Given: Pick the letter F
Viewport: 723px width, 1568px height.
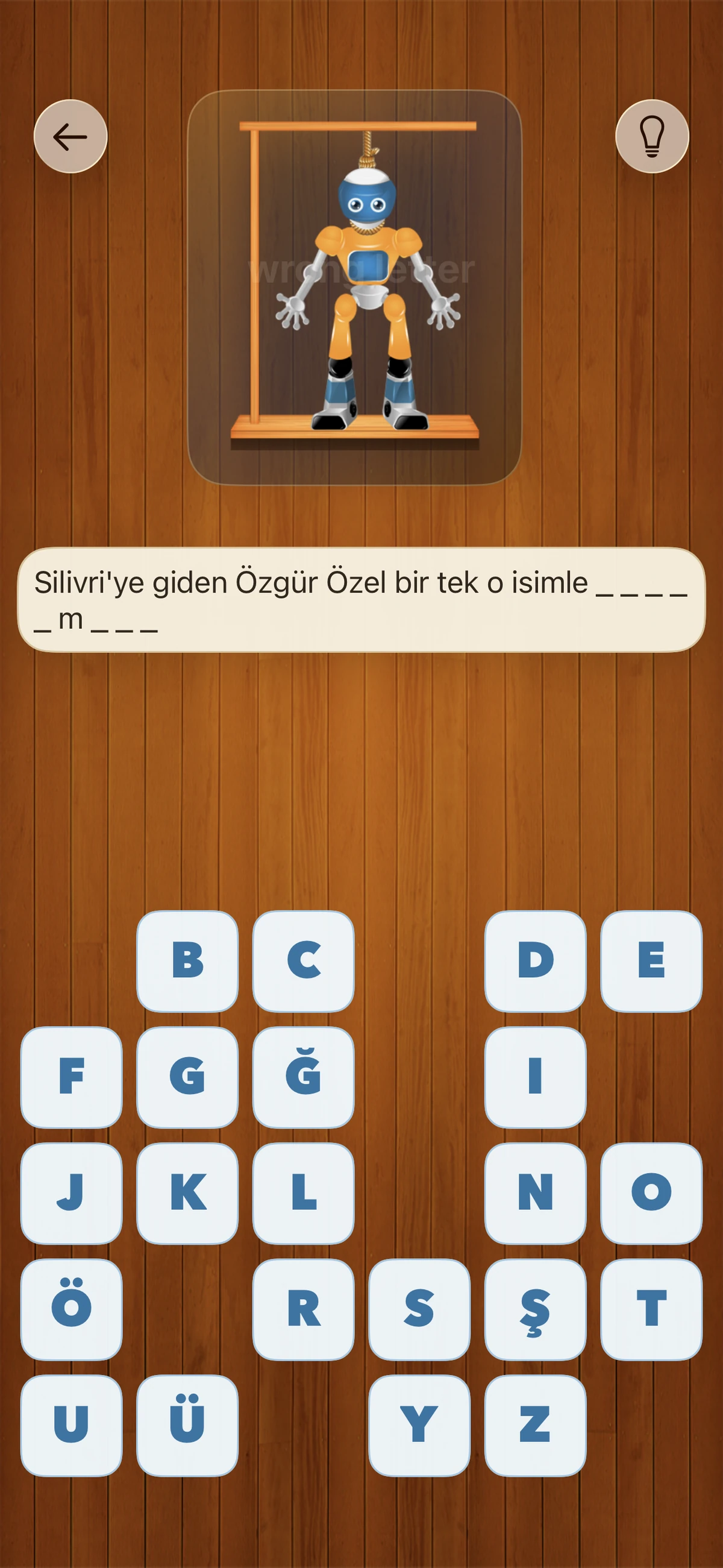Looking at the screenshot, I should pyautogui.click(x=71, y=1076).
